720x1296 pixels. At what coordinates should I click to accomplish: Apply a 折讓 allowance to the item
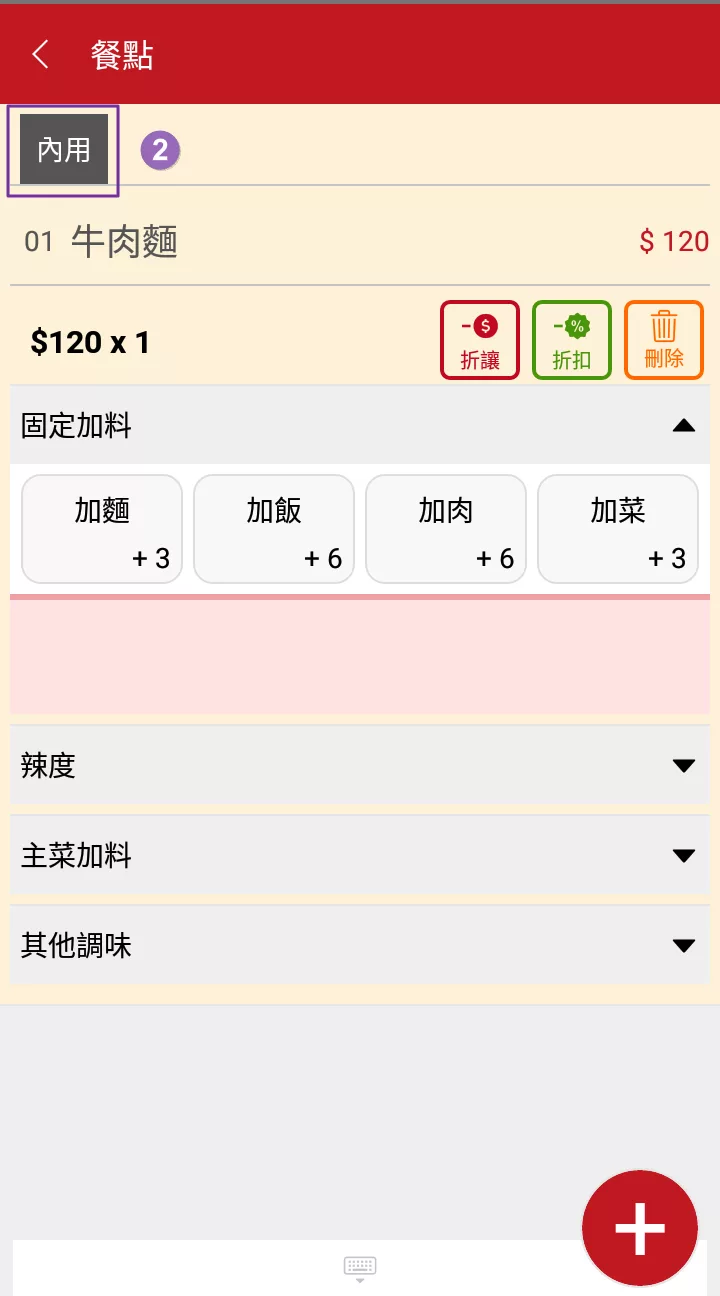480,340
